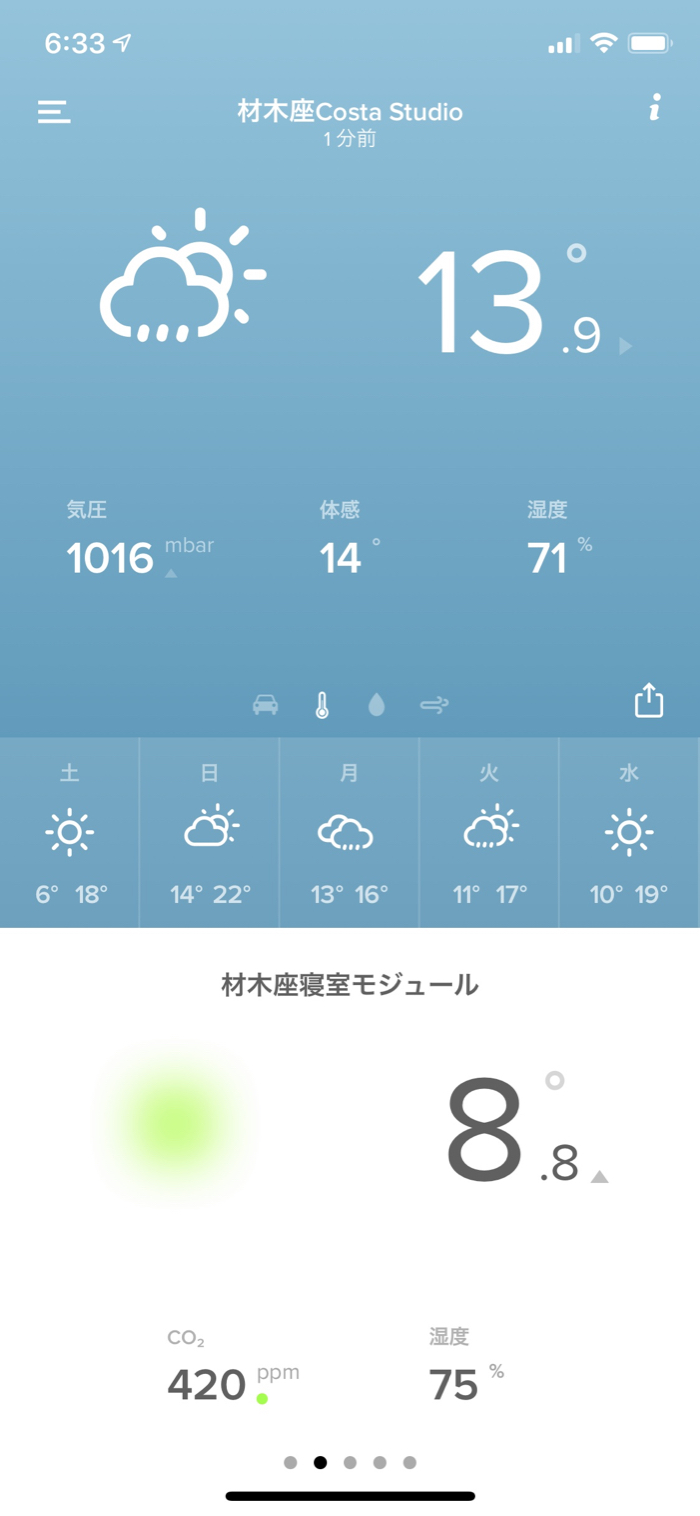The height and width of the screenshot is (1516, 700).
Task: Open Sunday (日) forecast
Action: tap(210, 832)
